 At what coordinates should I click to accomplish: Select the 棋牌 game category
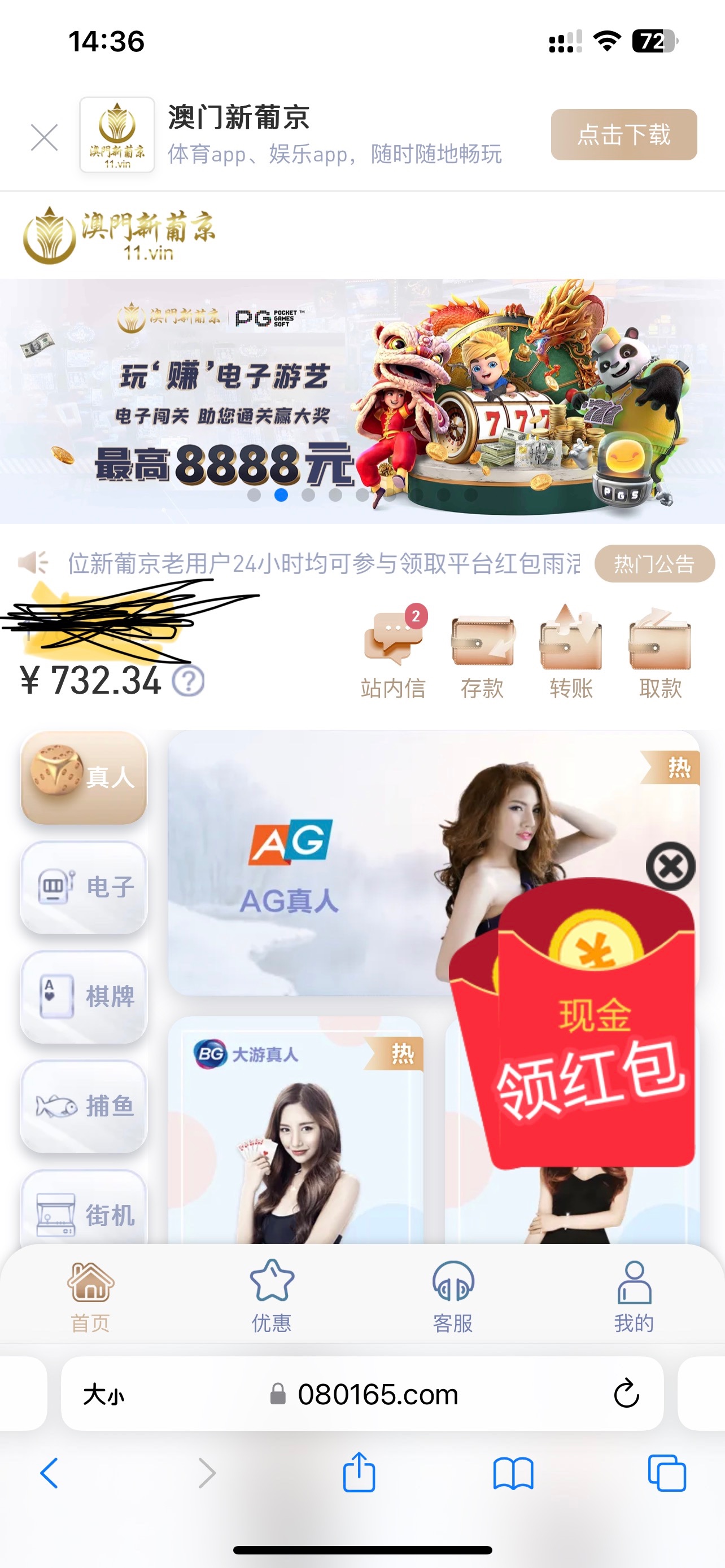84,996
